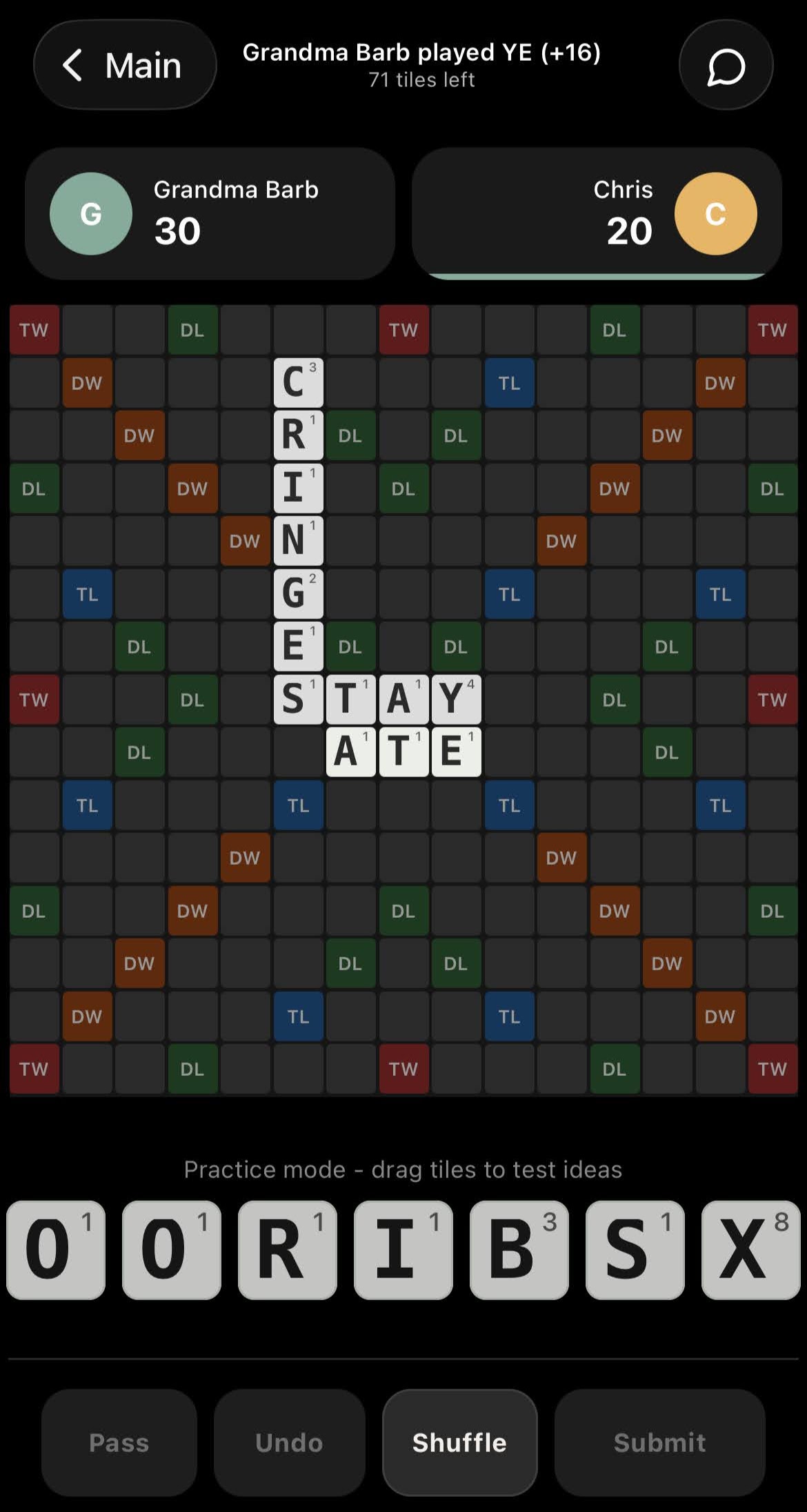Image resolution: width=807 pixels, height=1512 pixels.
Task: Open the chat conversation
Action: click(x=726, y=66)
